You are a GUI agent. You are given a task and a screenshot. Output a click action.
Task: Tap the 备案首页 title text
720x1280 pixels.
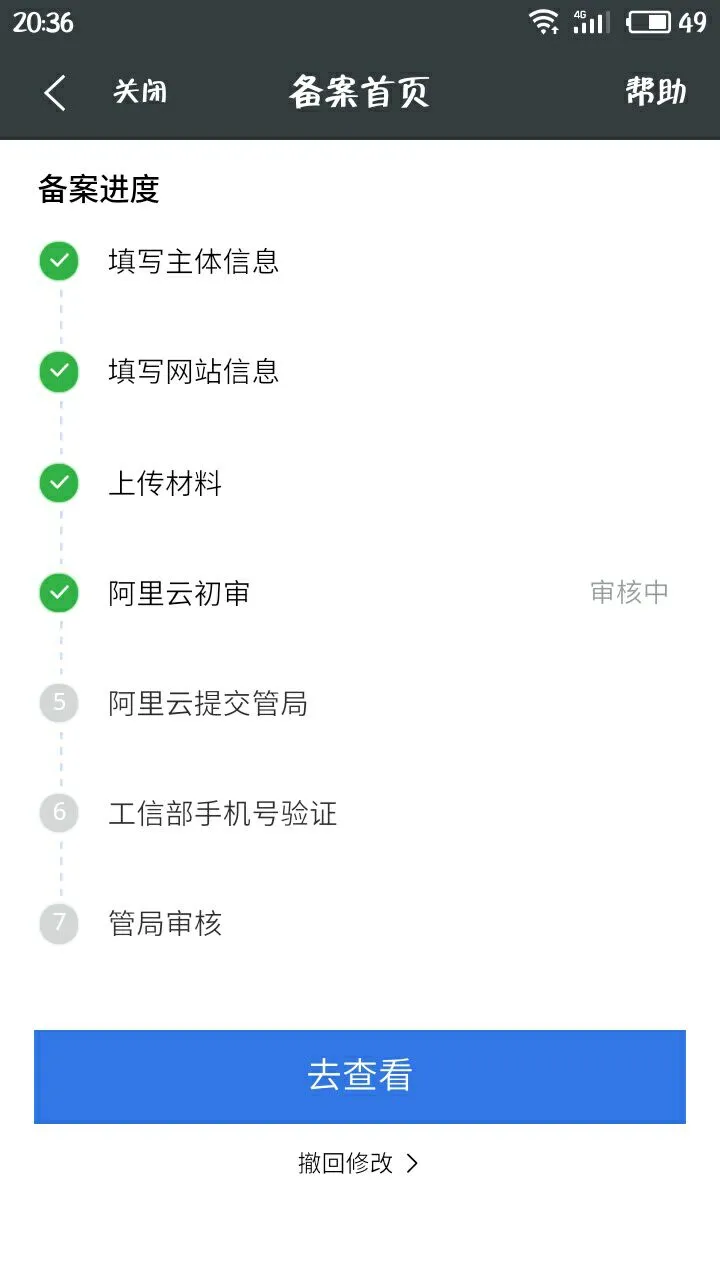[361, 91]
